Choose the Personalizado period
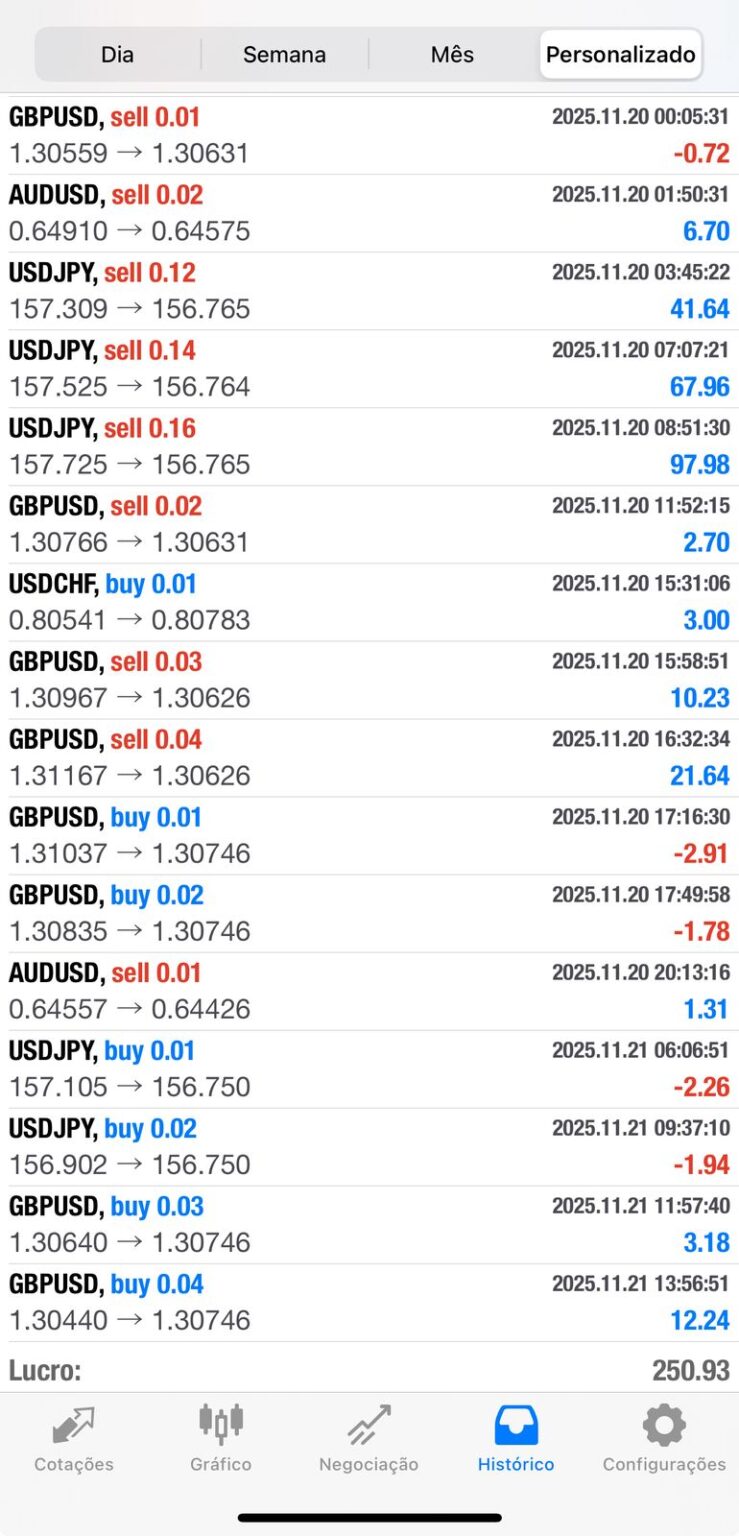Viewport: 739px width, 1536px height. [x=620, y=54]
